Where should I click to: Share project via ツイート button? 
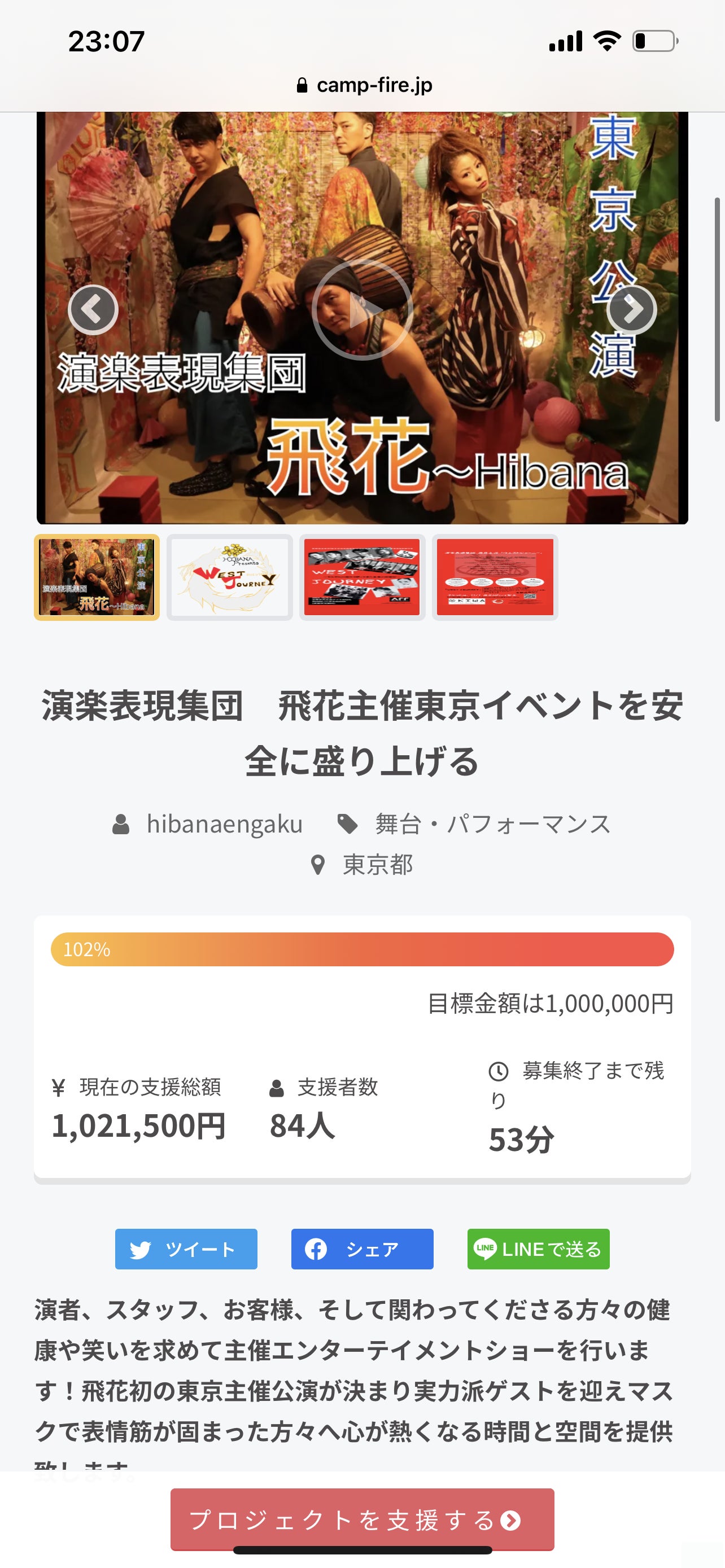[186, 1250]
